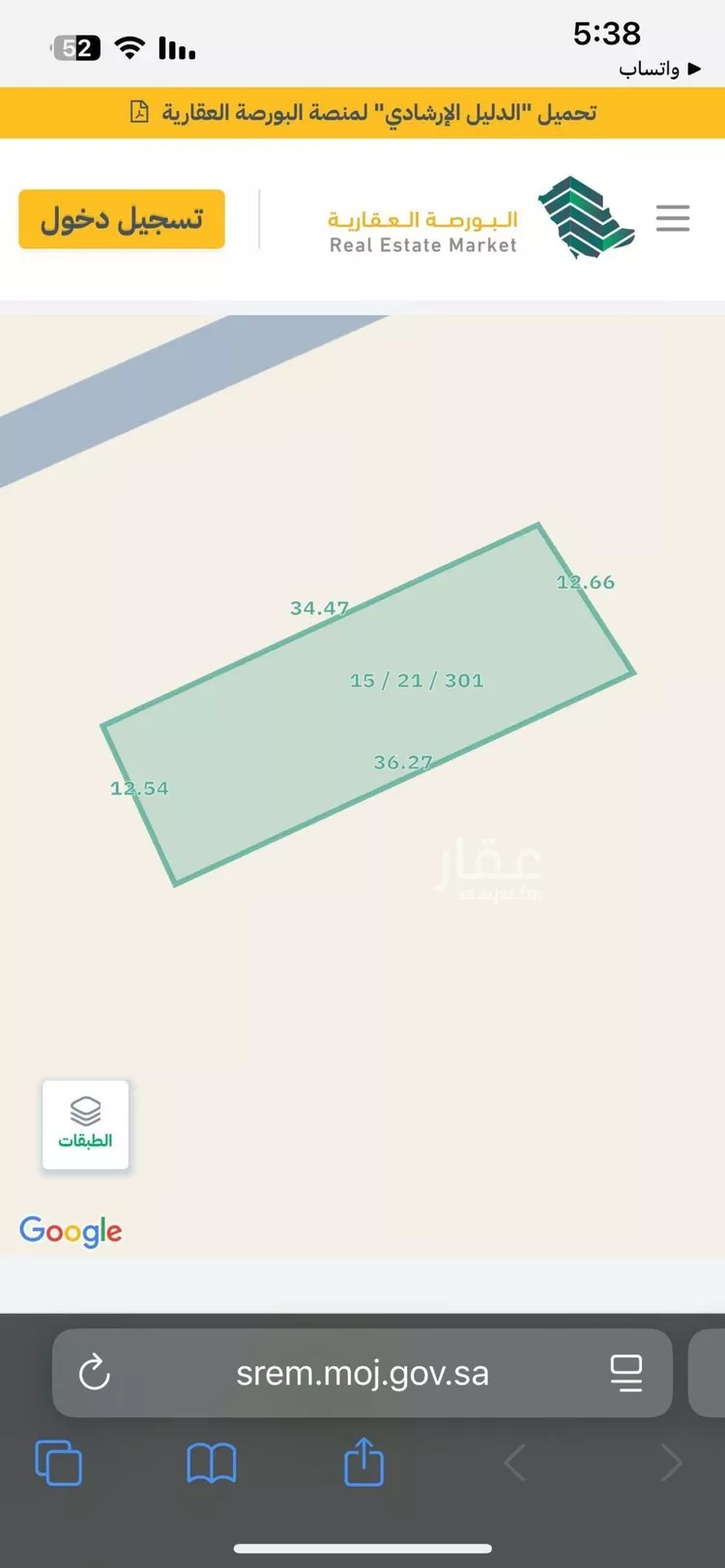Image resolution: width=725 pixels, height=1568 pixels.
Task: Return to واتساب via back link
Action: click(659, 70)
